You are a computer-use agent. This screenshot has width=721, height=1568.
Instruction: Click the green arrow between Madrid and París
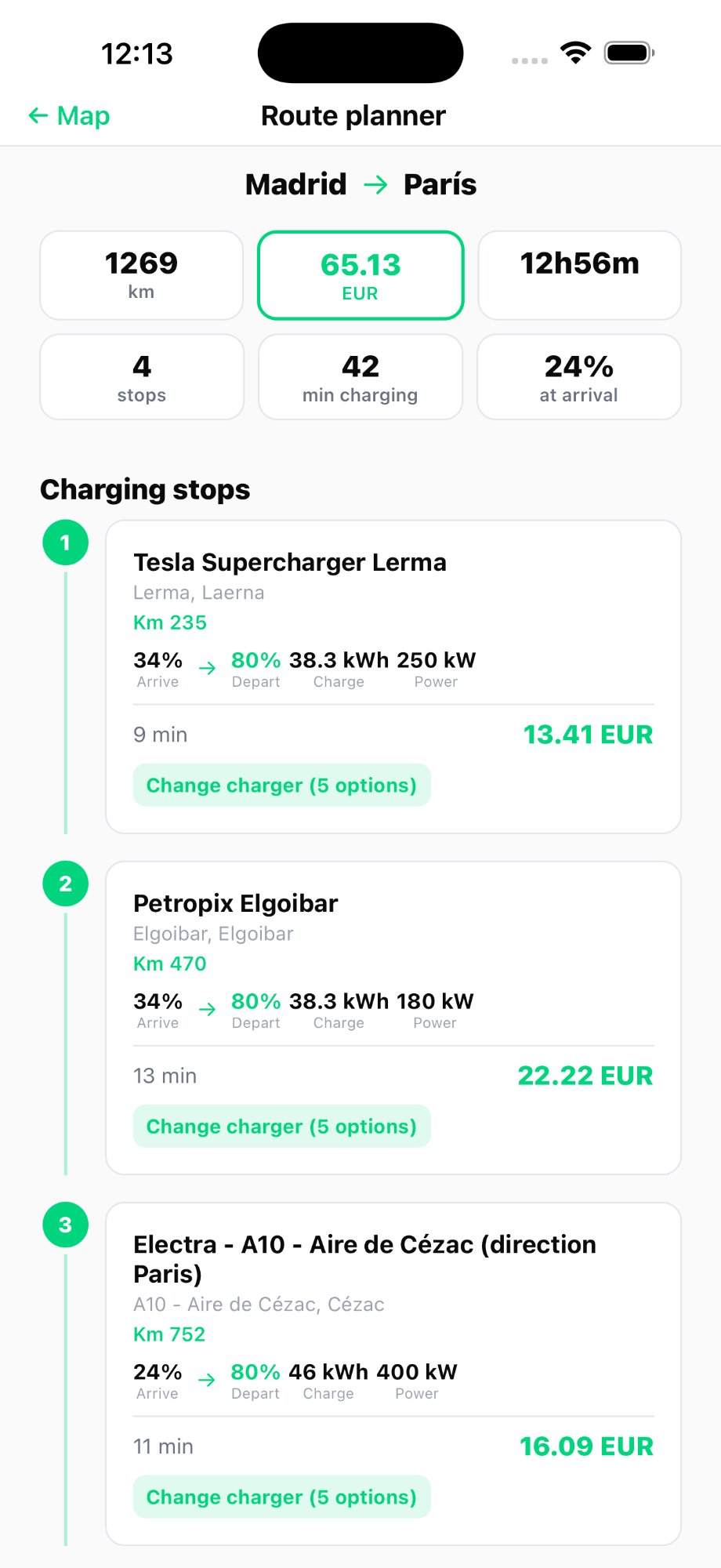375,185
